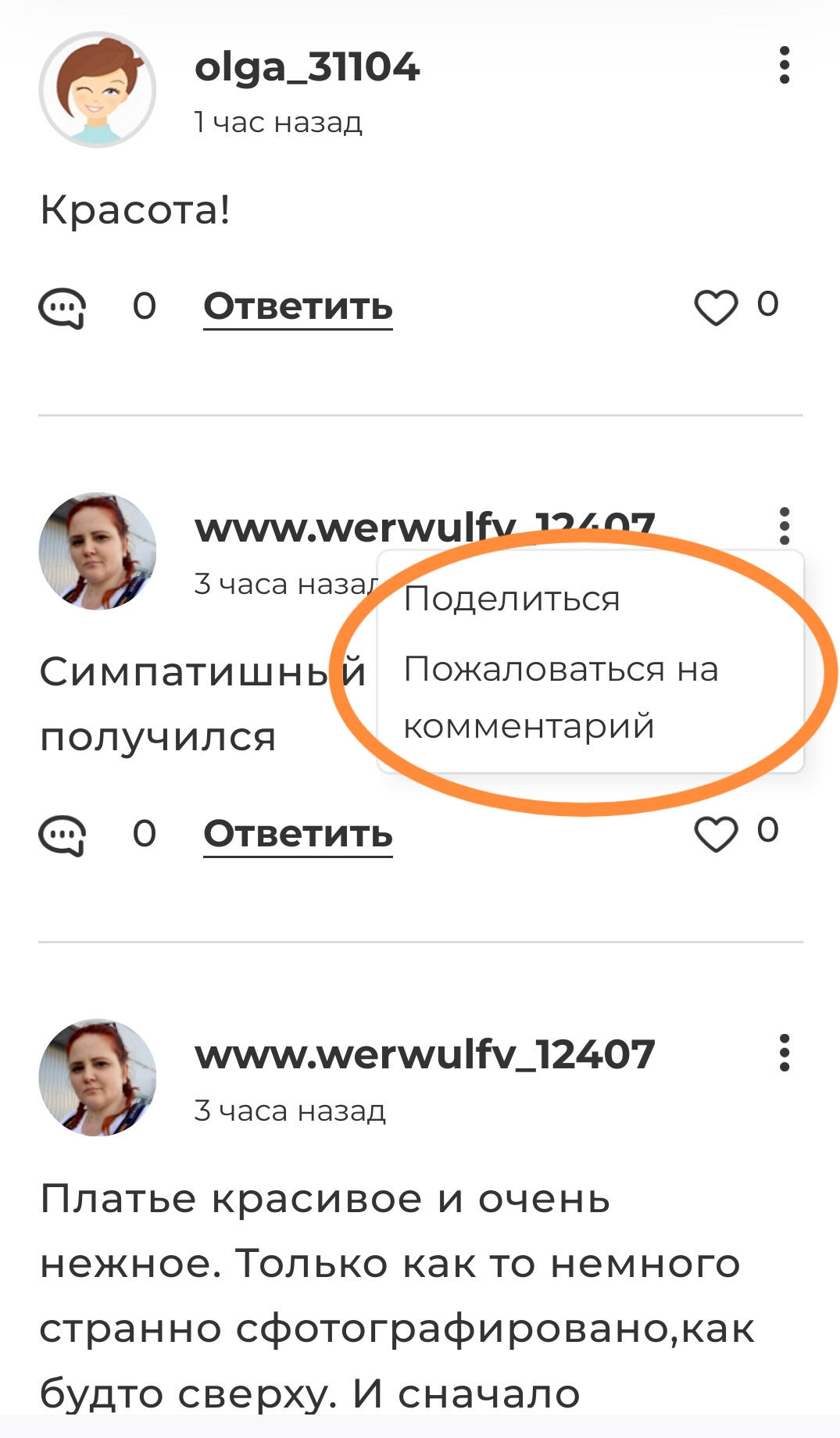Open olga_31104's profile avatar
Screen dimensions: 840x1438
tap(98, 90)
